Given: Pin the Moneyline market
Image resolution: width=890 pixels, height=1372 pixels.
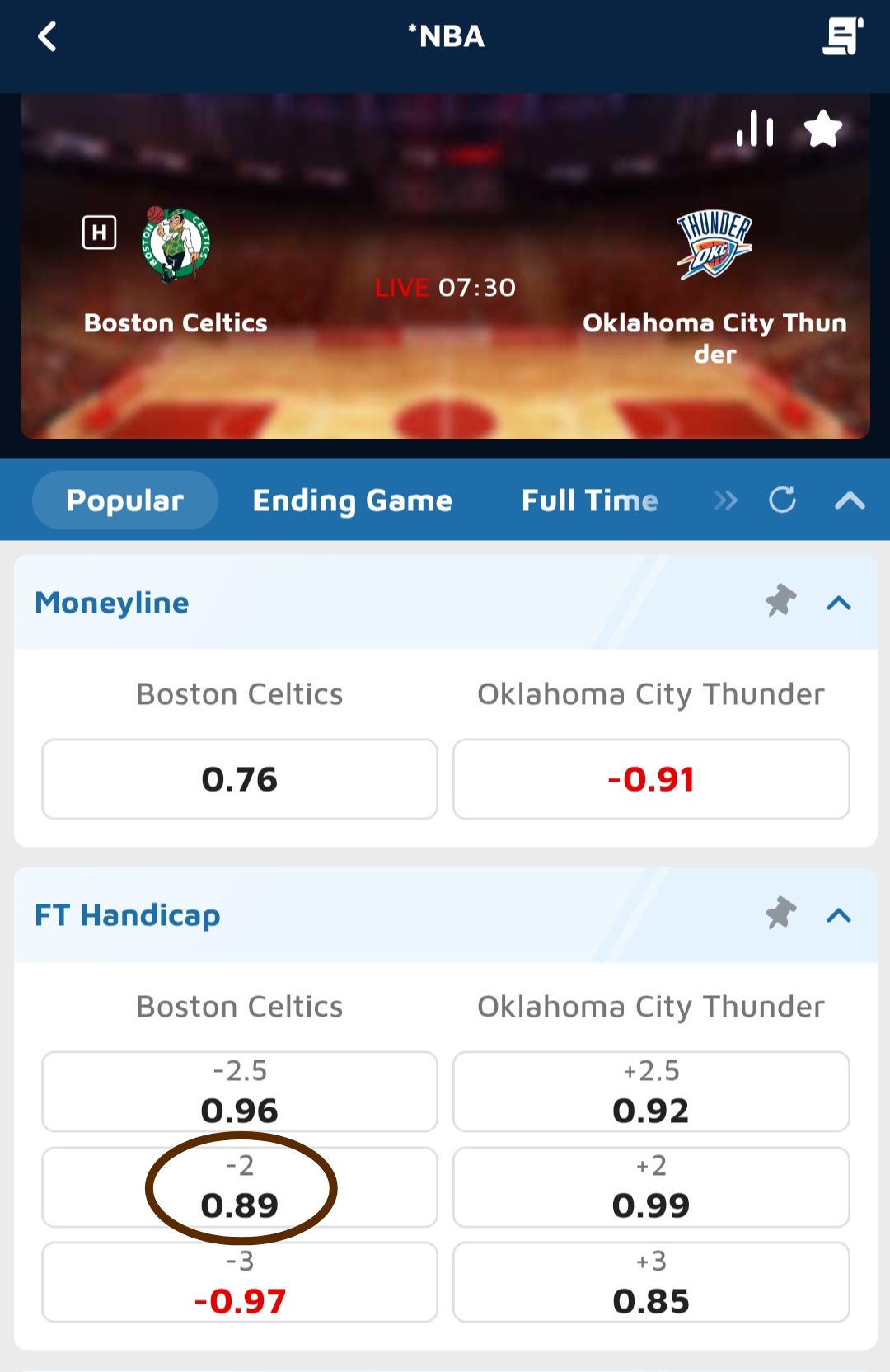Looking at the screenshot, I should (780, 601).
